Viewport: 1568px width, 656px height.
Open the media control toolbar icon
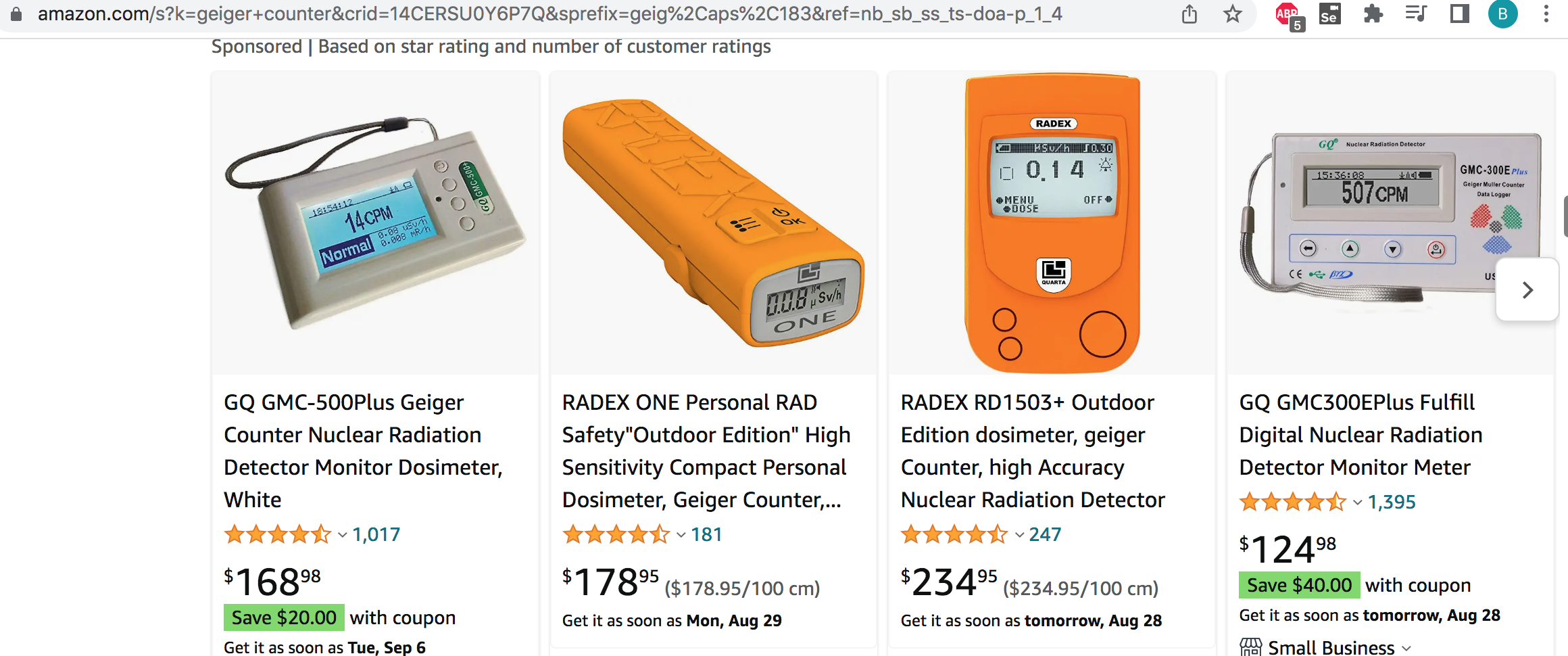(x=1416, y=14)
